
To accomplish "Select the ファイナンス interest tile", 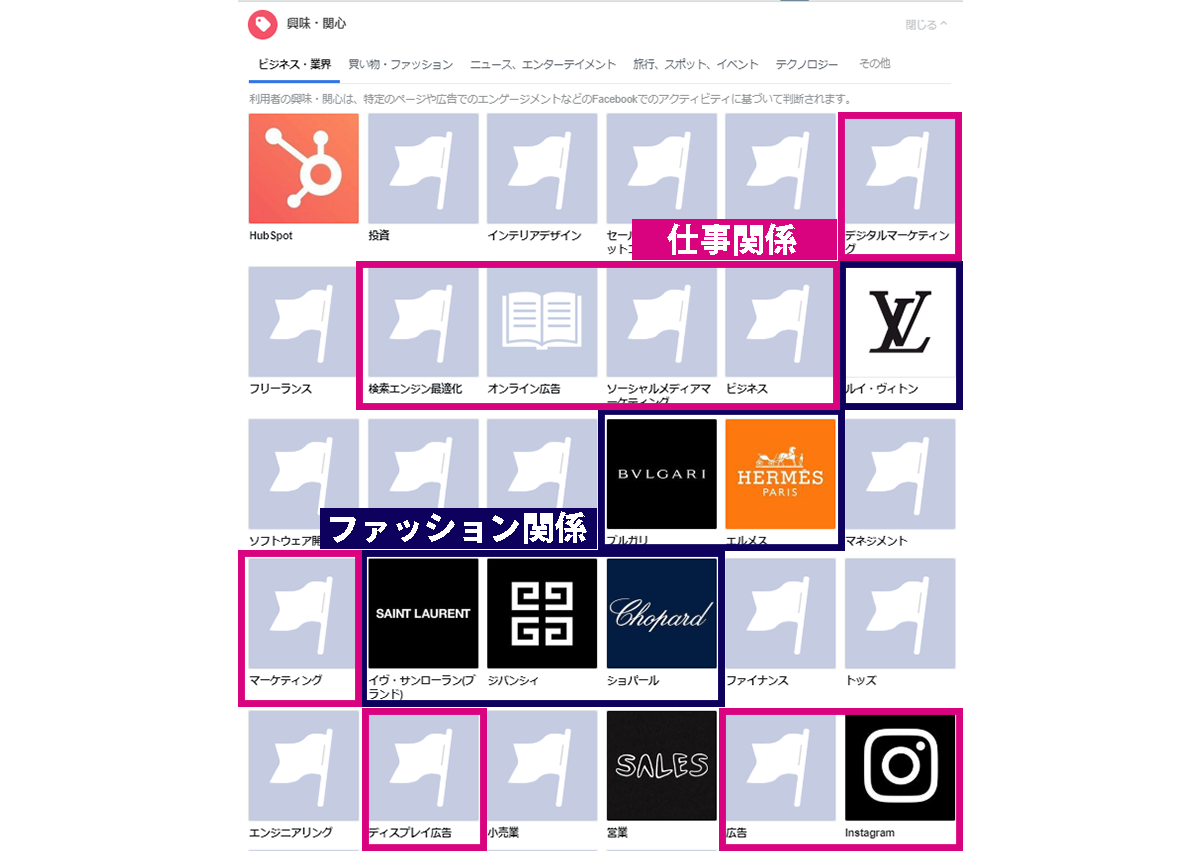I will point(780,613).
